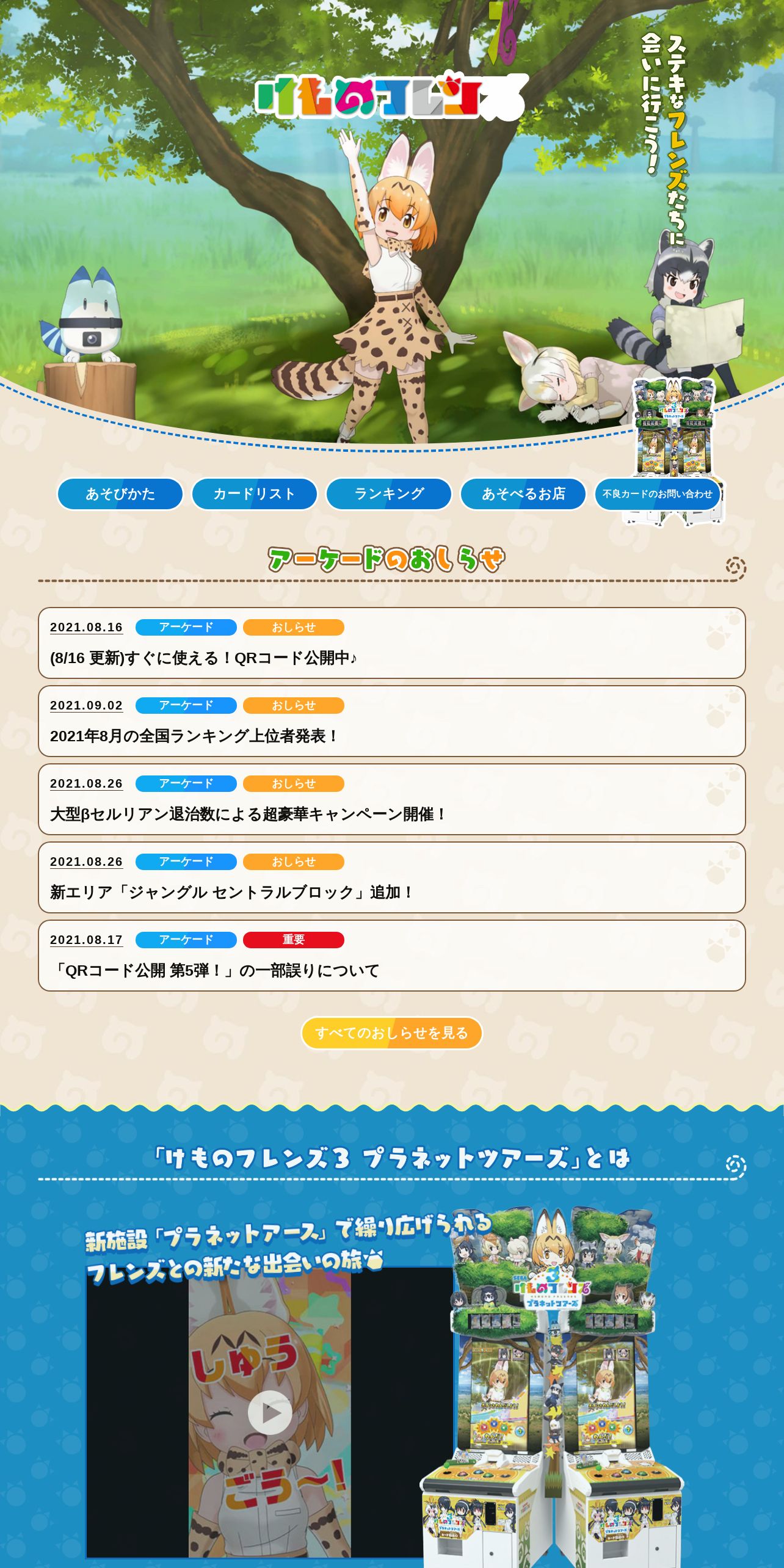Open the 新エリア ジャングル セントラルブロック news

click(392, 877)
